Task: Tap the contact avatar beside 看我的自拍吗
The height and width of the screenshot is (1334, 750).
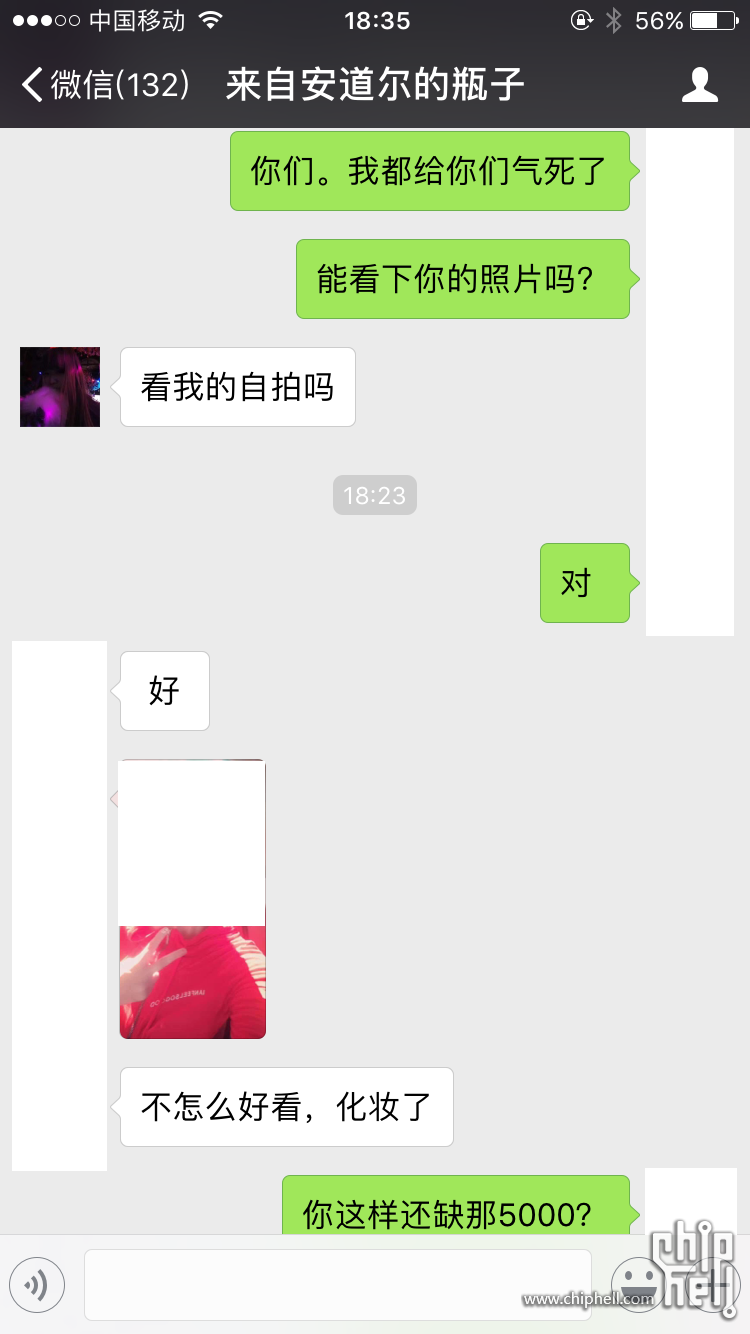Action: pos(60,387)
